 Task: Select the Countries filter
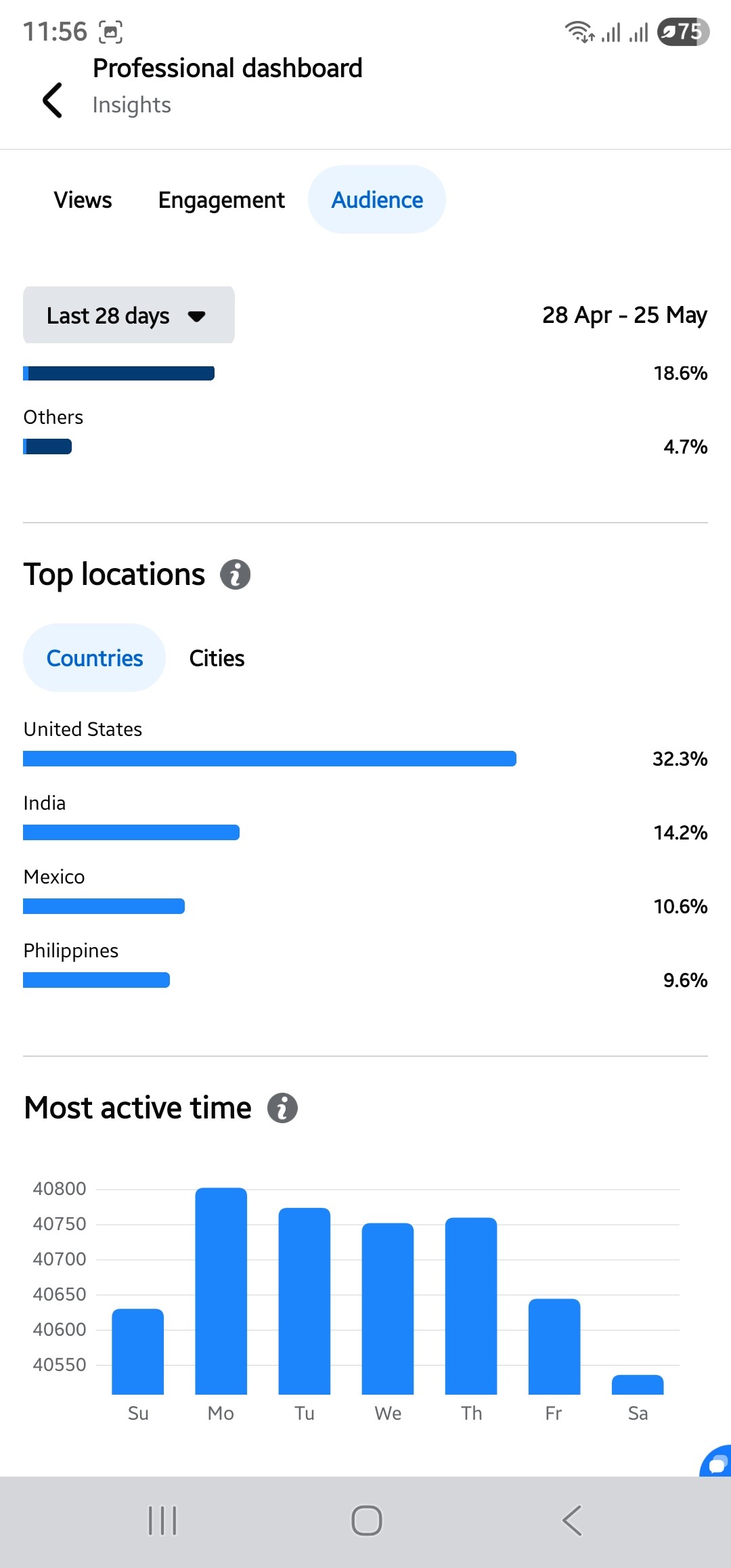tap(94, 658)
